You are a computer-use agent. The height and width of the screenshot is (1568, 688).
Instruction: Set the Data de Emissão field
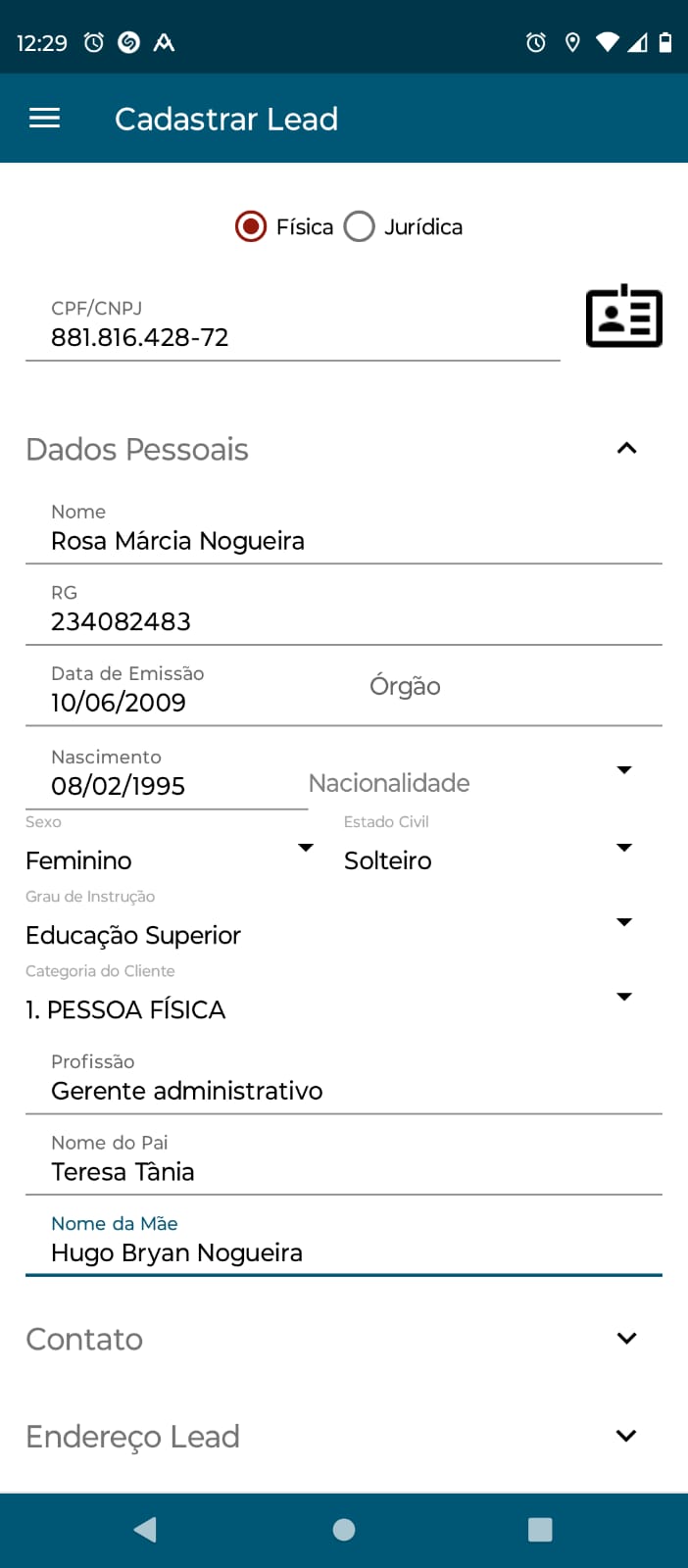click(186, 702)
